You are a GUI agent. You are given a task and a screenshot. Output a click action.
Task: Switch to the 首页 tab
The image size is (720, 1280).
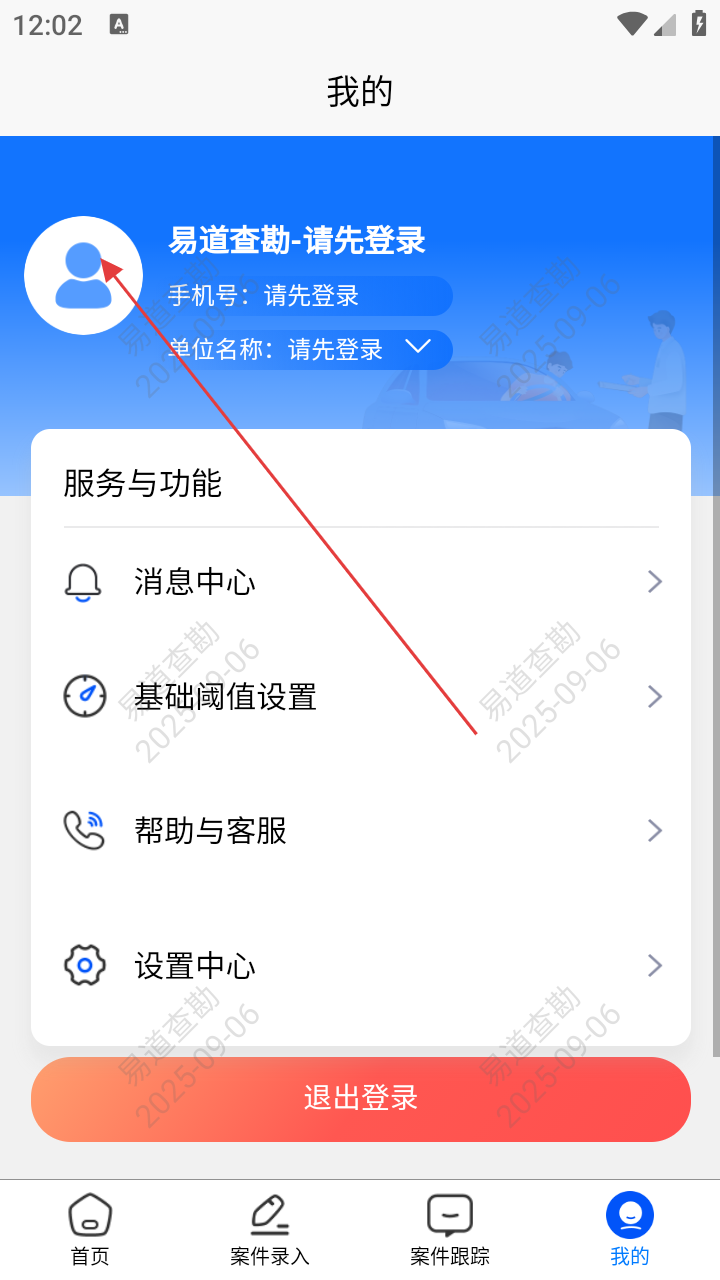click(90, 1230)
